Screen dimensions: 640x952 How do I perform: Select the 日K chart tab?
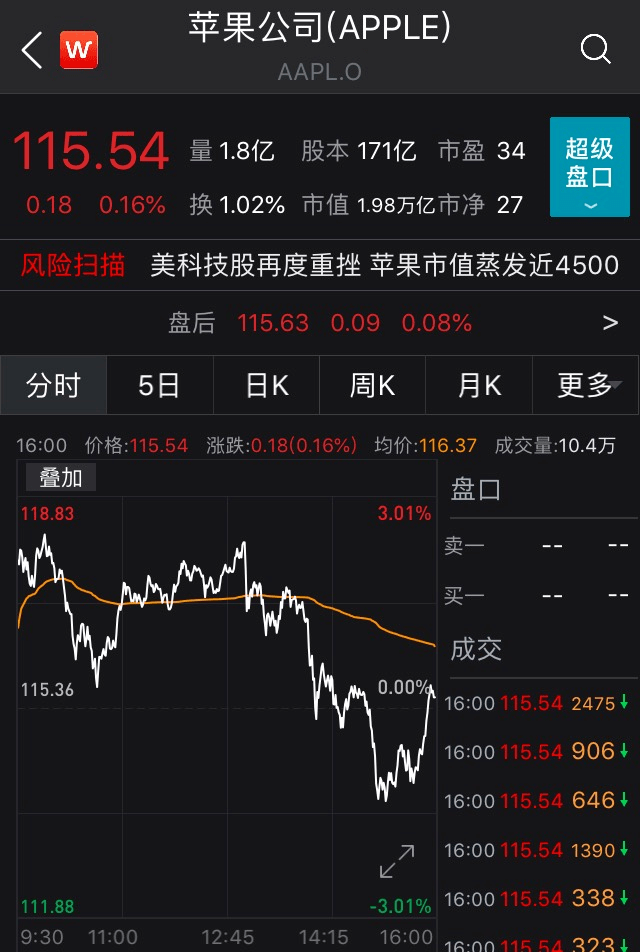267,385
